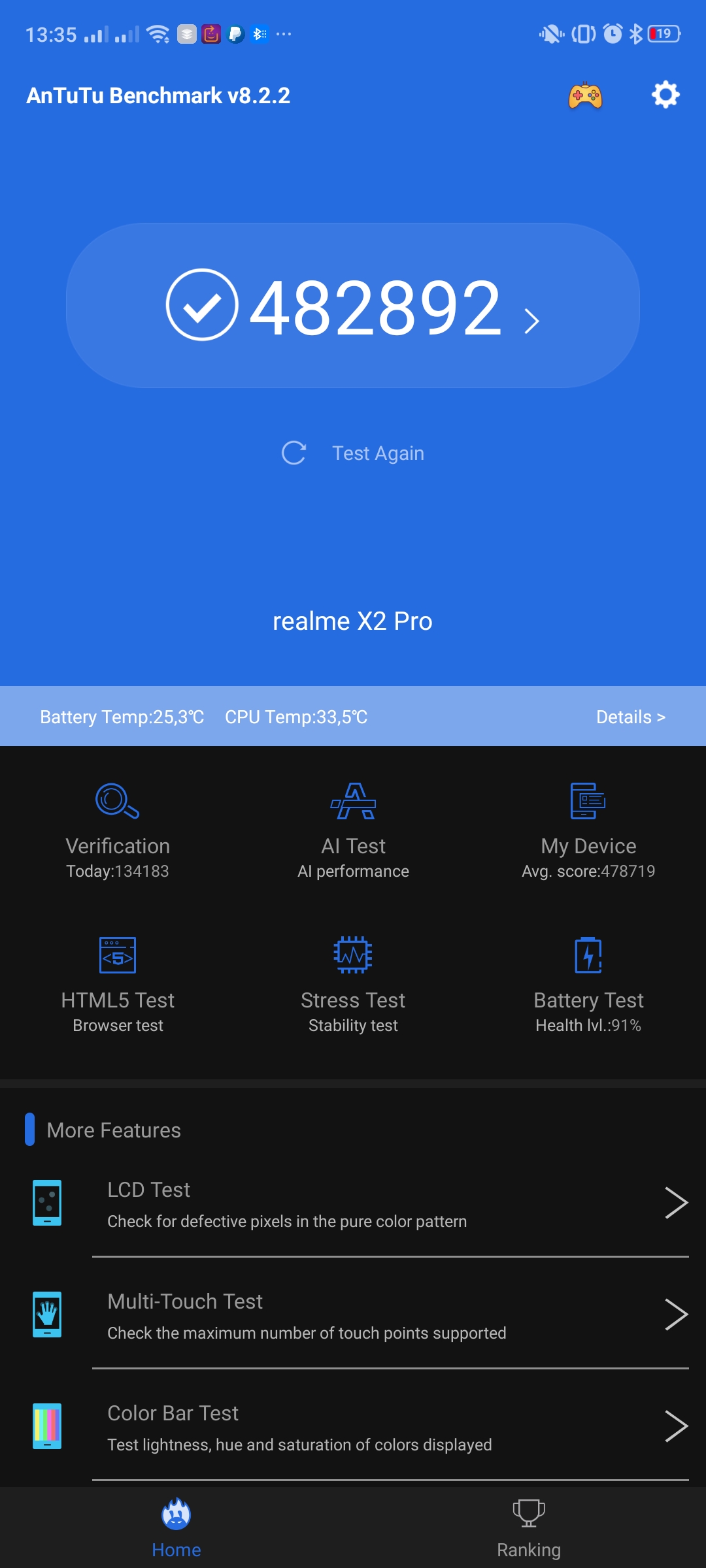Tap Test Again to rerun benchmark

[353, 453]
